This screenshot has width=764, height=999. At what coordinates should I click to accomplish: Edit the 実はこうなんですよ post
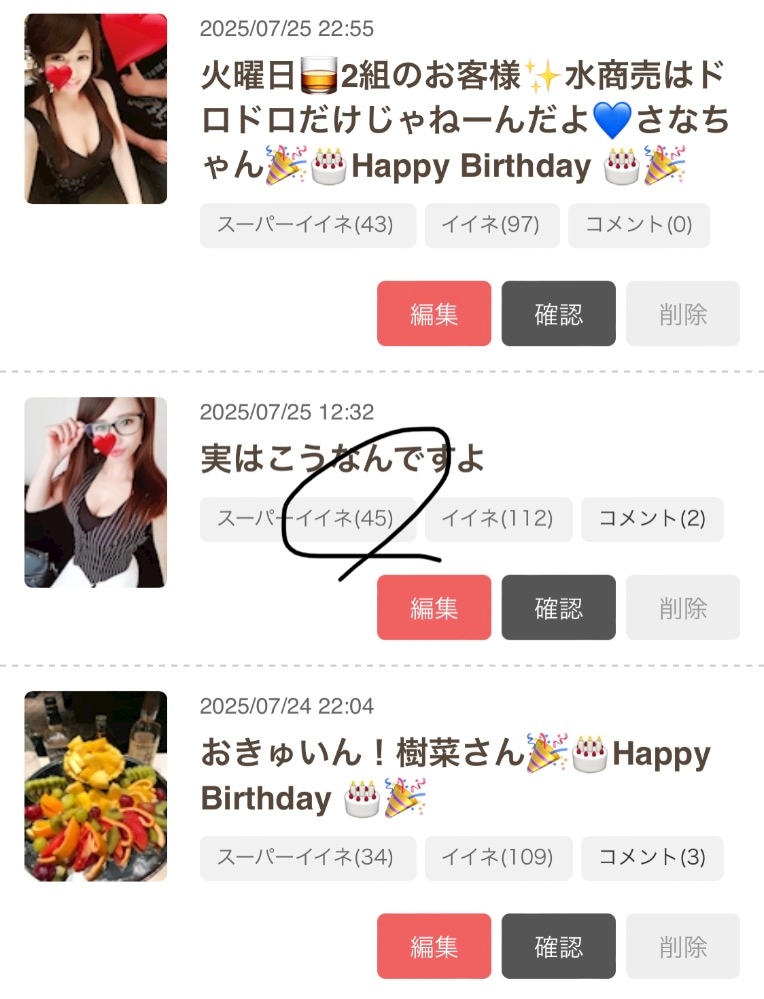click(433, 607)
